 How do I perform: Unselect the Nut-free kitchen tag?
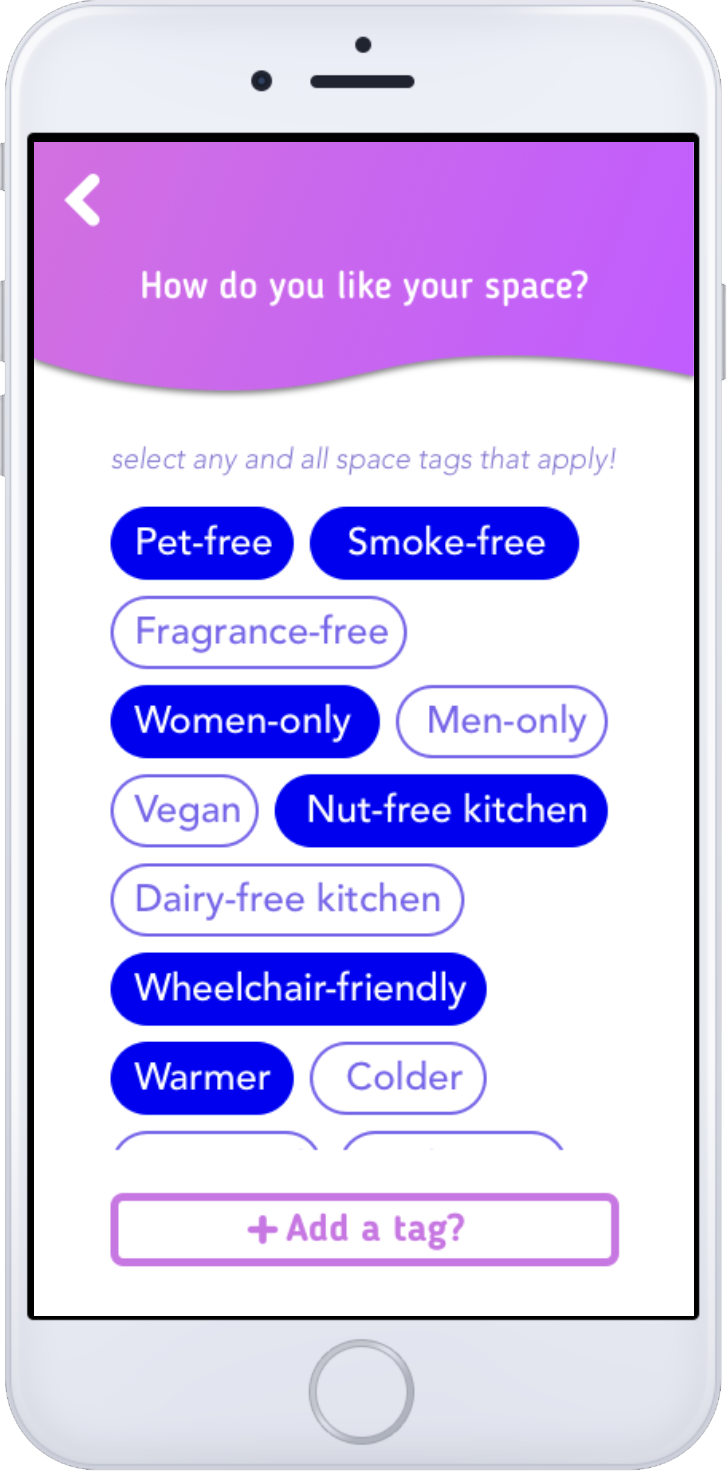[441, 810]
